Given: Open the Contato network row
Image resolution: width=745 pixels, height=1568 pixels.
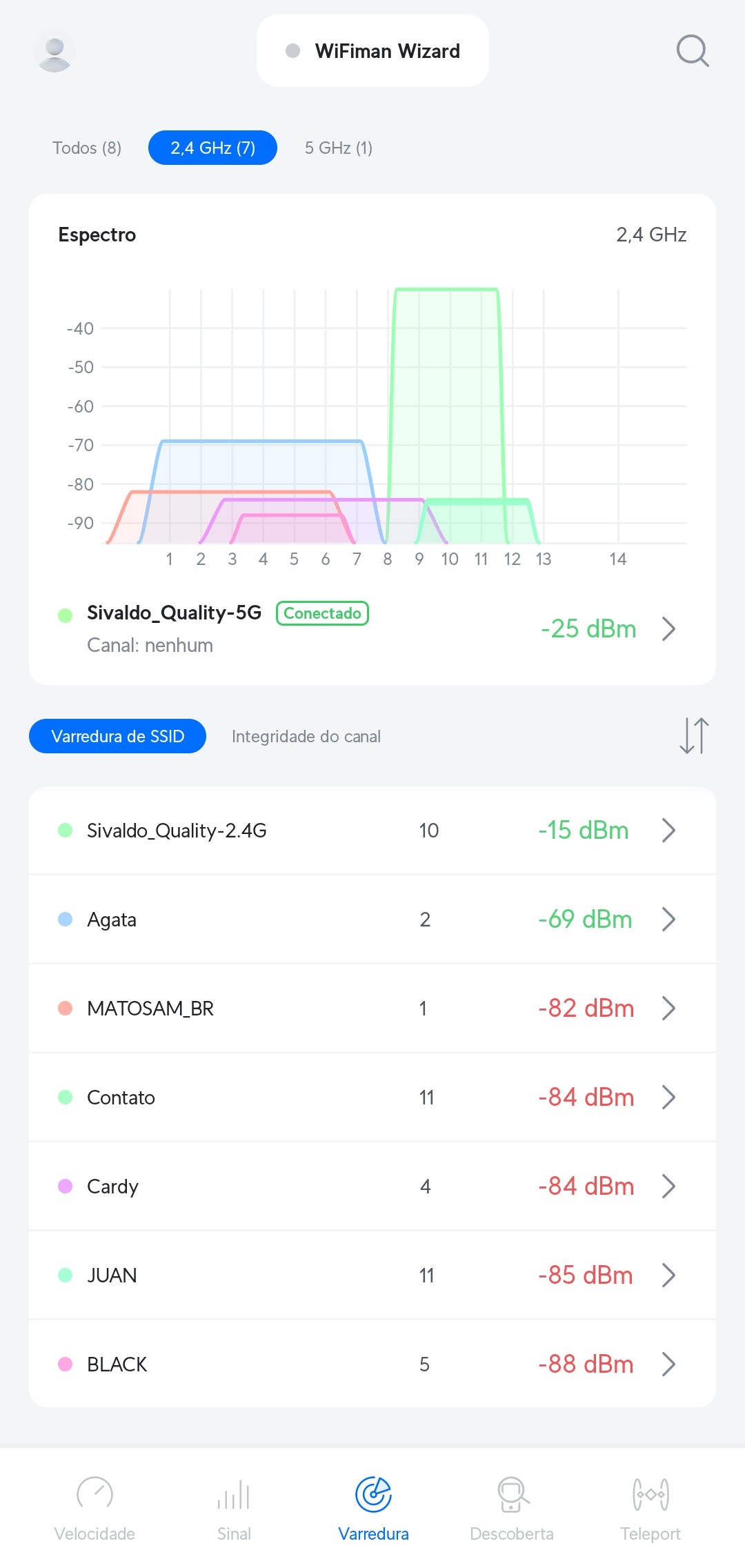Looking at the screenshot, I should [372, 1097].
